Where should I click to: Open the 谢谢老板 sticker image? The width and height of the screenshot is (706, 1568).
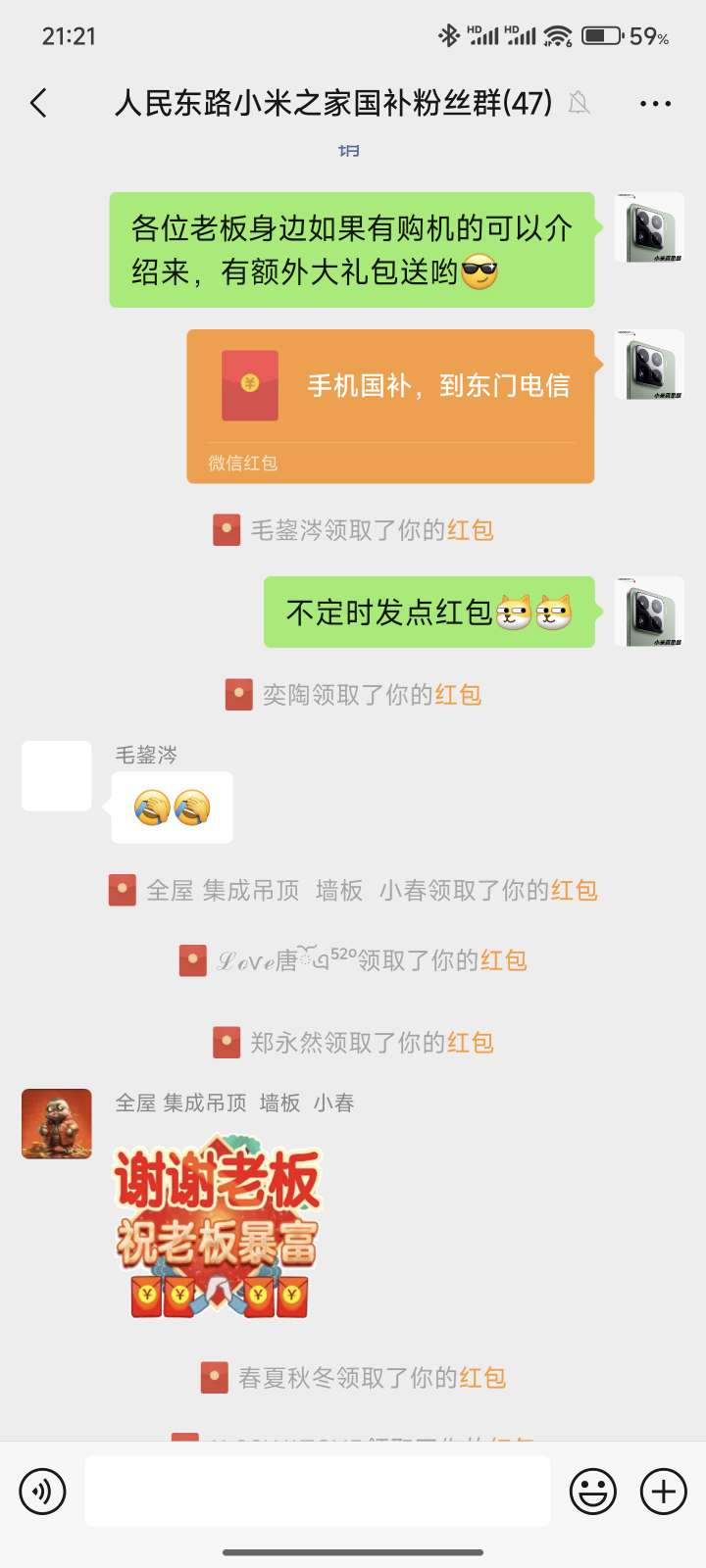click(219, 1225)
